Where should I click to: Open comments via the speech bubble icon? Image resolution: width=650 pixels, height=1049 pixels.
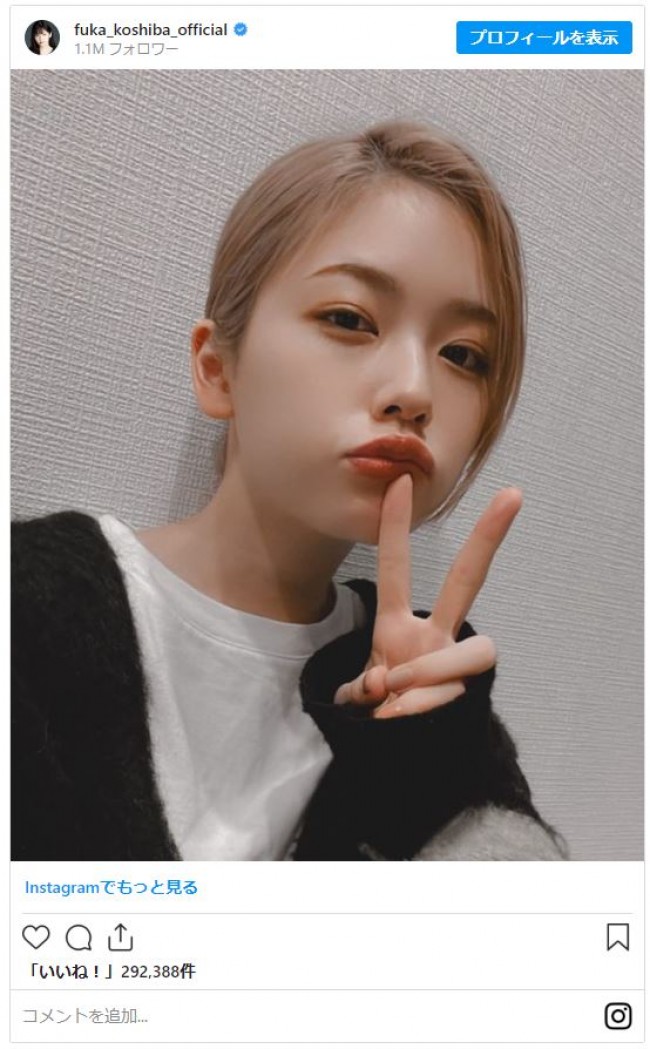tap(78, 937)
